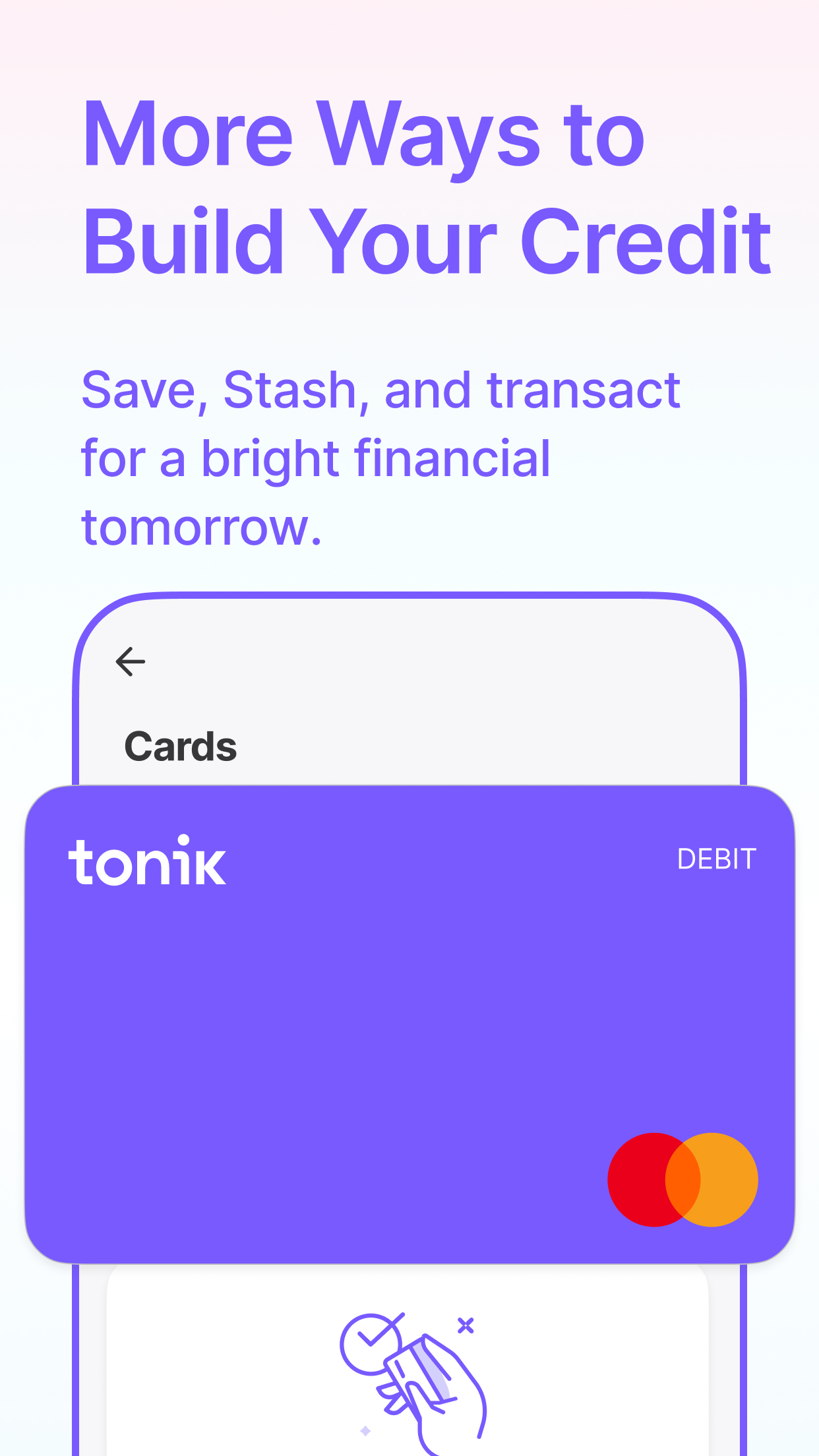Click the back arrow on the Cards screen
This screenshot has width=819, height=1456.
click(129, 661)
